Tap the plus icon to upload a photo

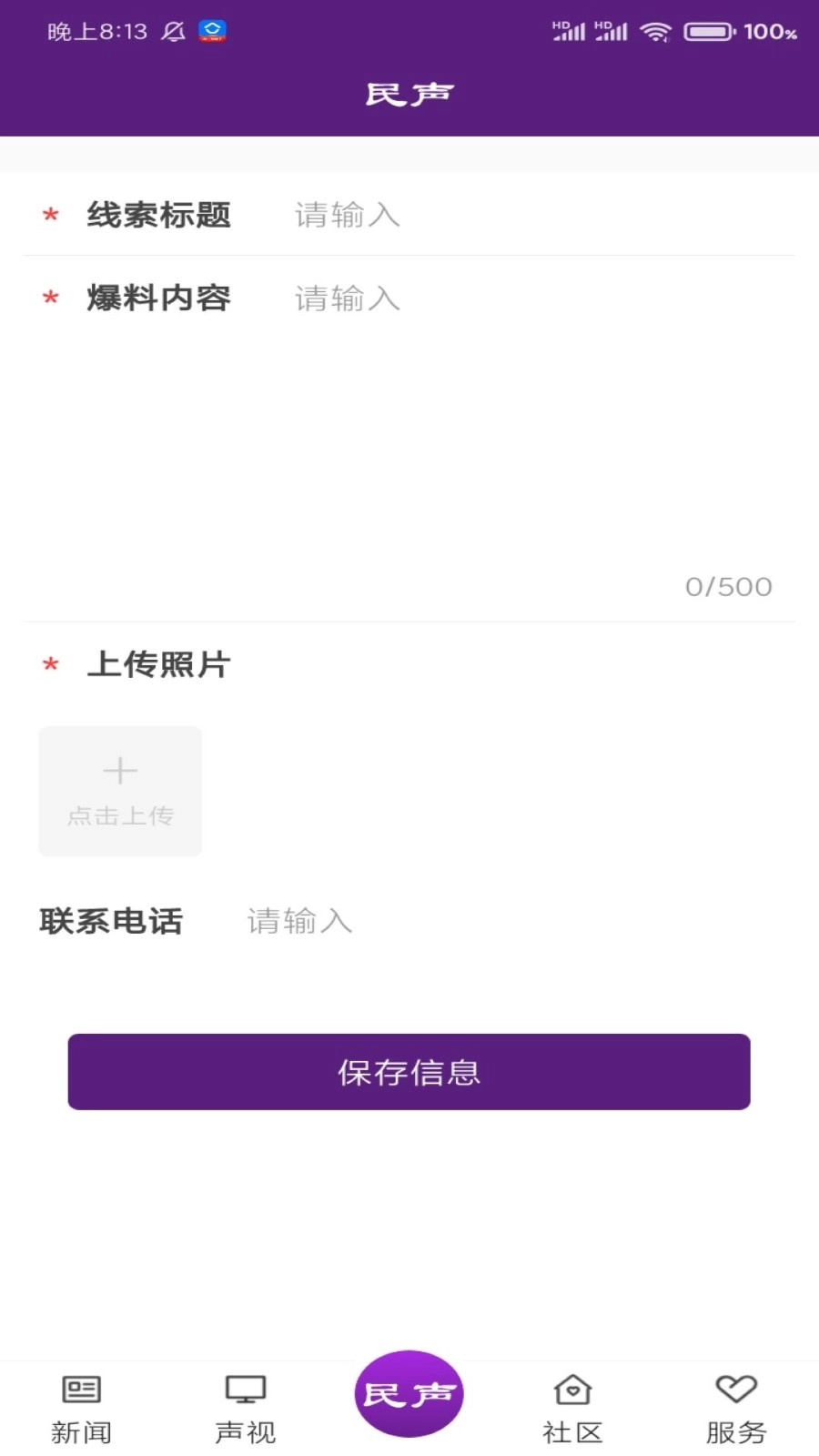119,769
